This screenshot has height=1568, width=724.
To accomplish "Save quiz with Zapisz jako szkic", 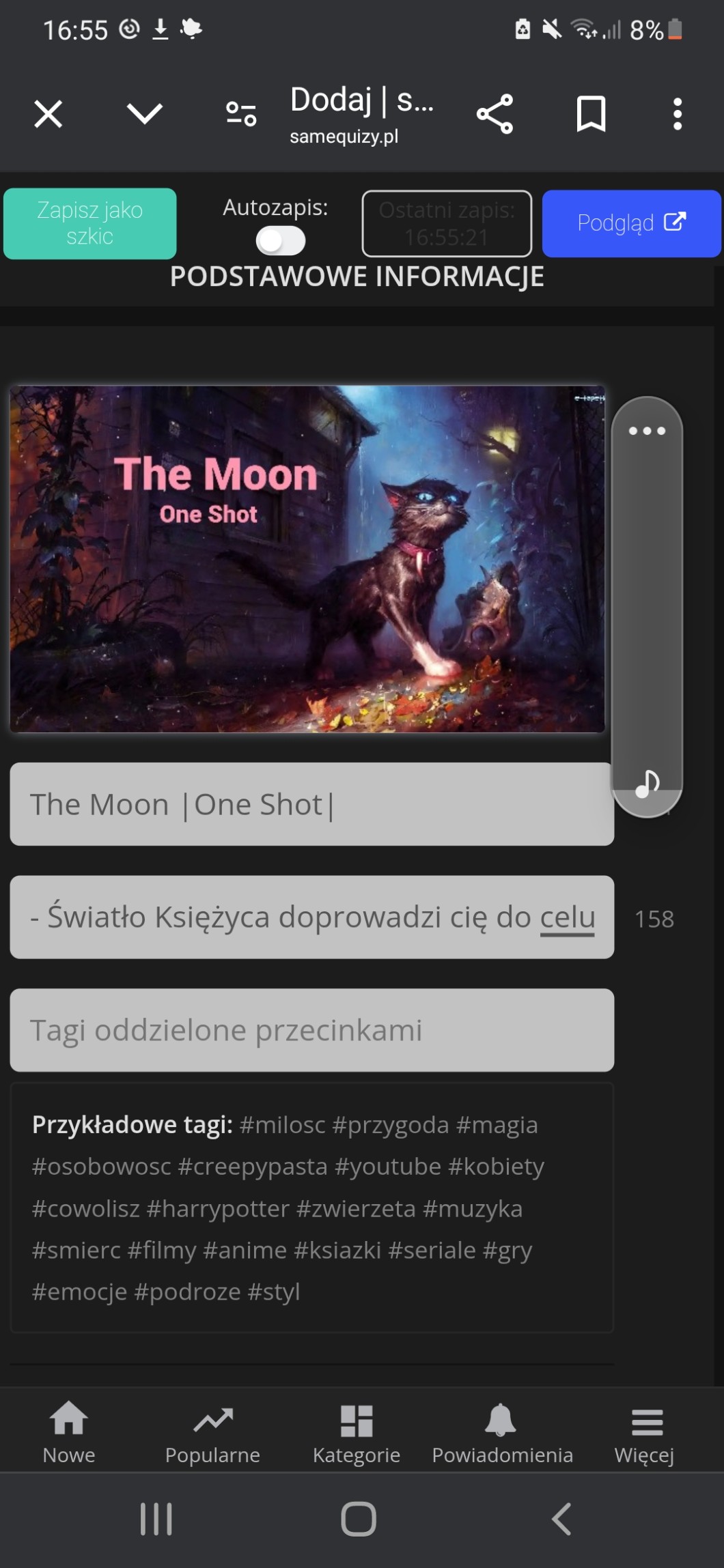I will point(90,223).
